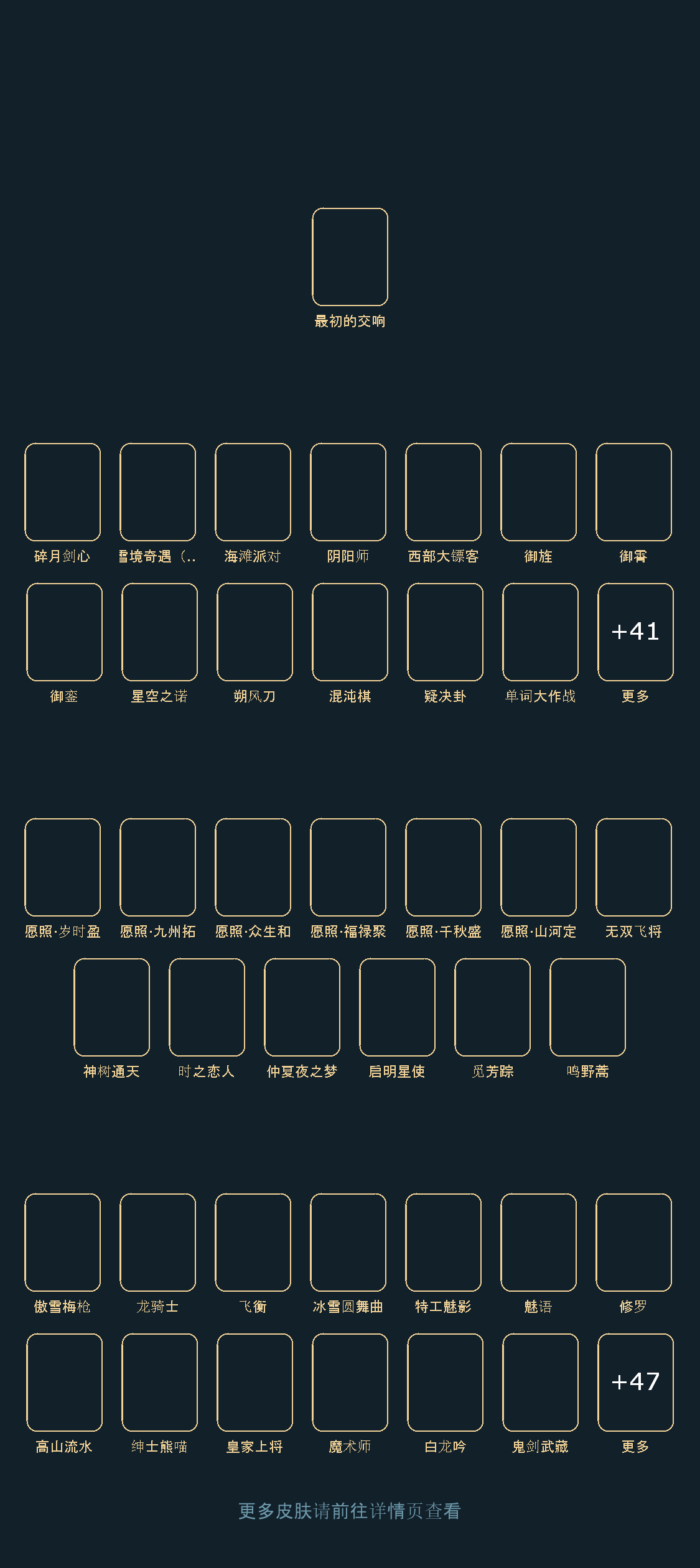Open the 启明星使 skin tile
This screenshot has width=700, height=1568.
tap(397, 1007)
